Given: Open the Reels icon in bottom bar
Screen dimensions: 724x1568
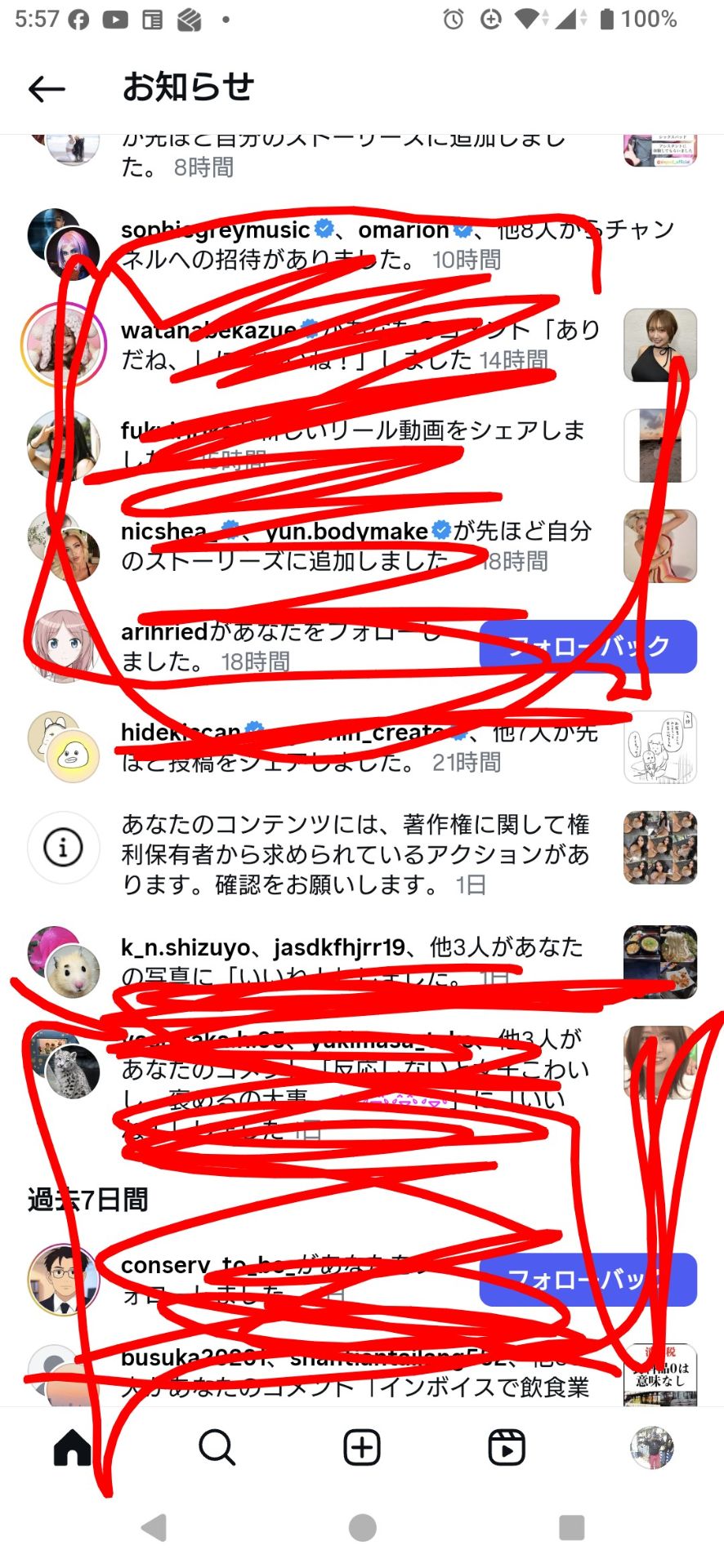Looking at the screenshot, I should (x=505, y=1446).
